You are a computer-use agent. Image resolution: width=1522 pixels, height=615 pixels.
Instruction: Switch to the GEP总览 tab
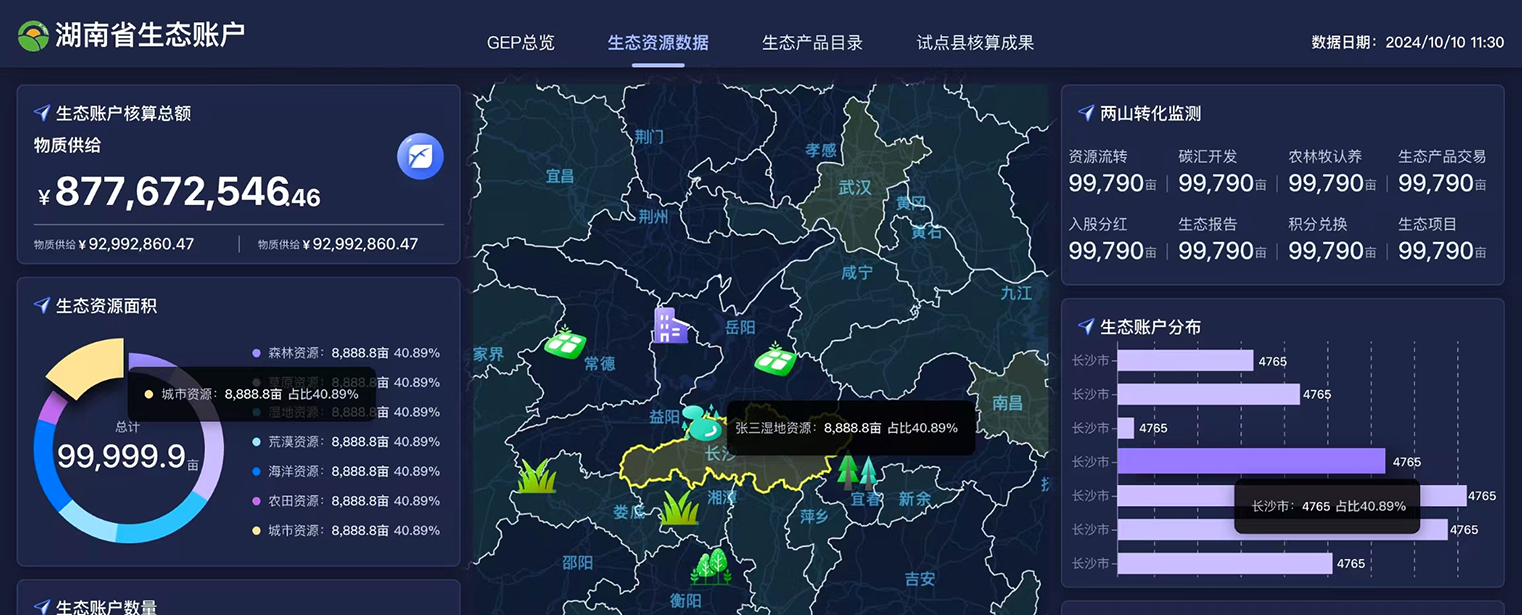click(x=520, y=43)
